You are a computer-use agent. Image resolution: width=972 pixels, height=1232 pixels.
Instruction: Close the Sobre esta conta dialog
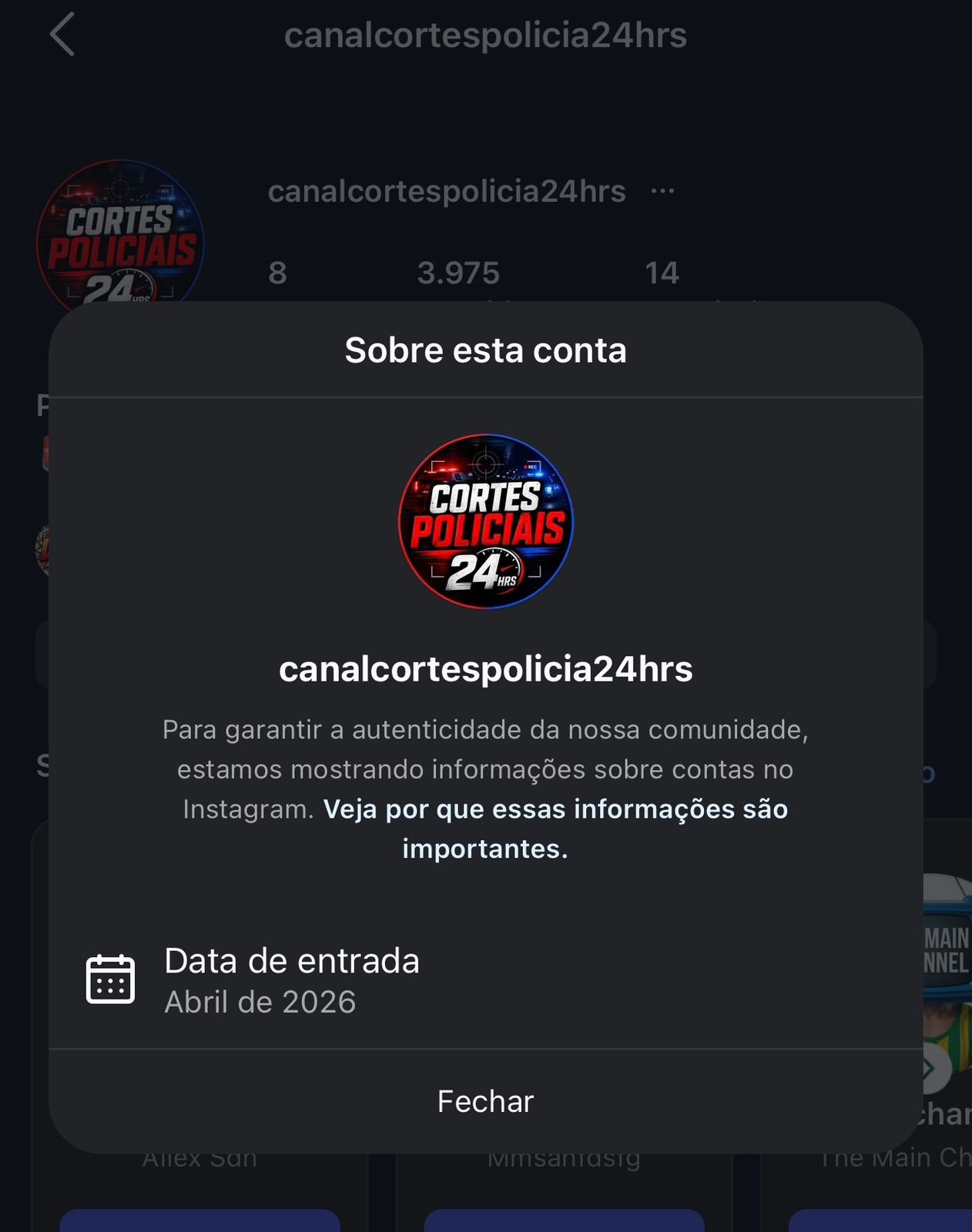[485, 1101]
